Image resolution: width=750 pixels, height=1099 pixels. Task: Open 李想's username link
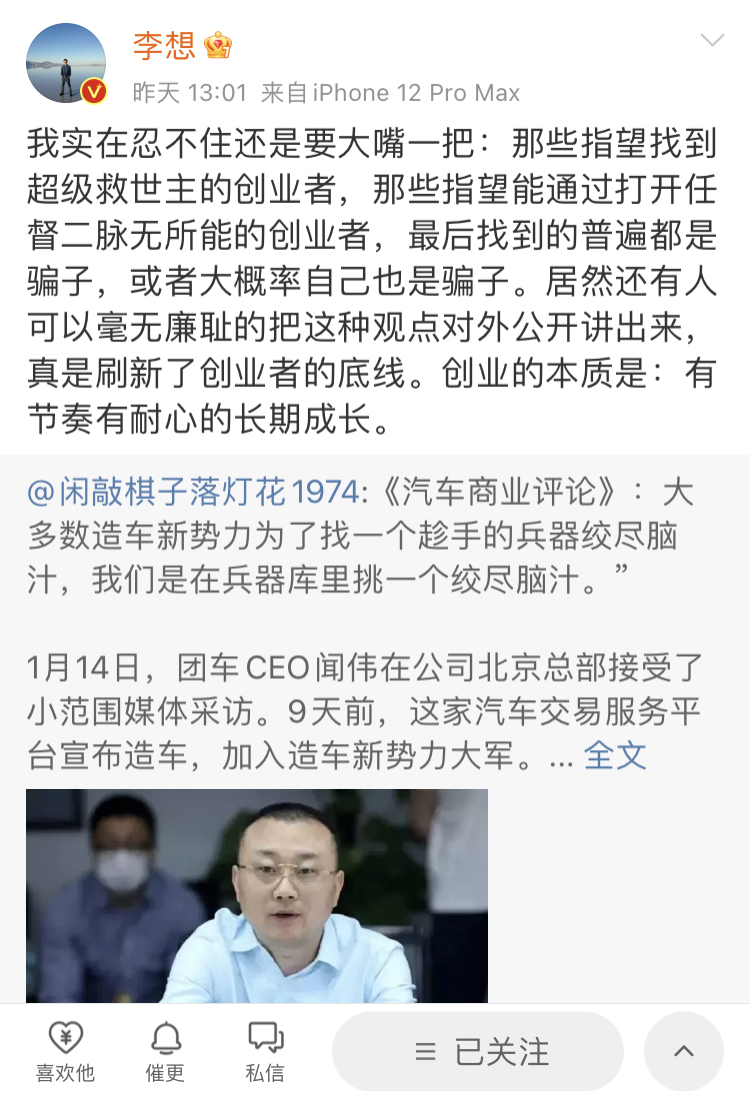coord(165,46)
